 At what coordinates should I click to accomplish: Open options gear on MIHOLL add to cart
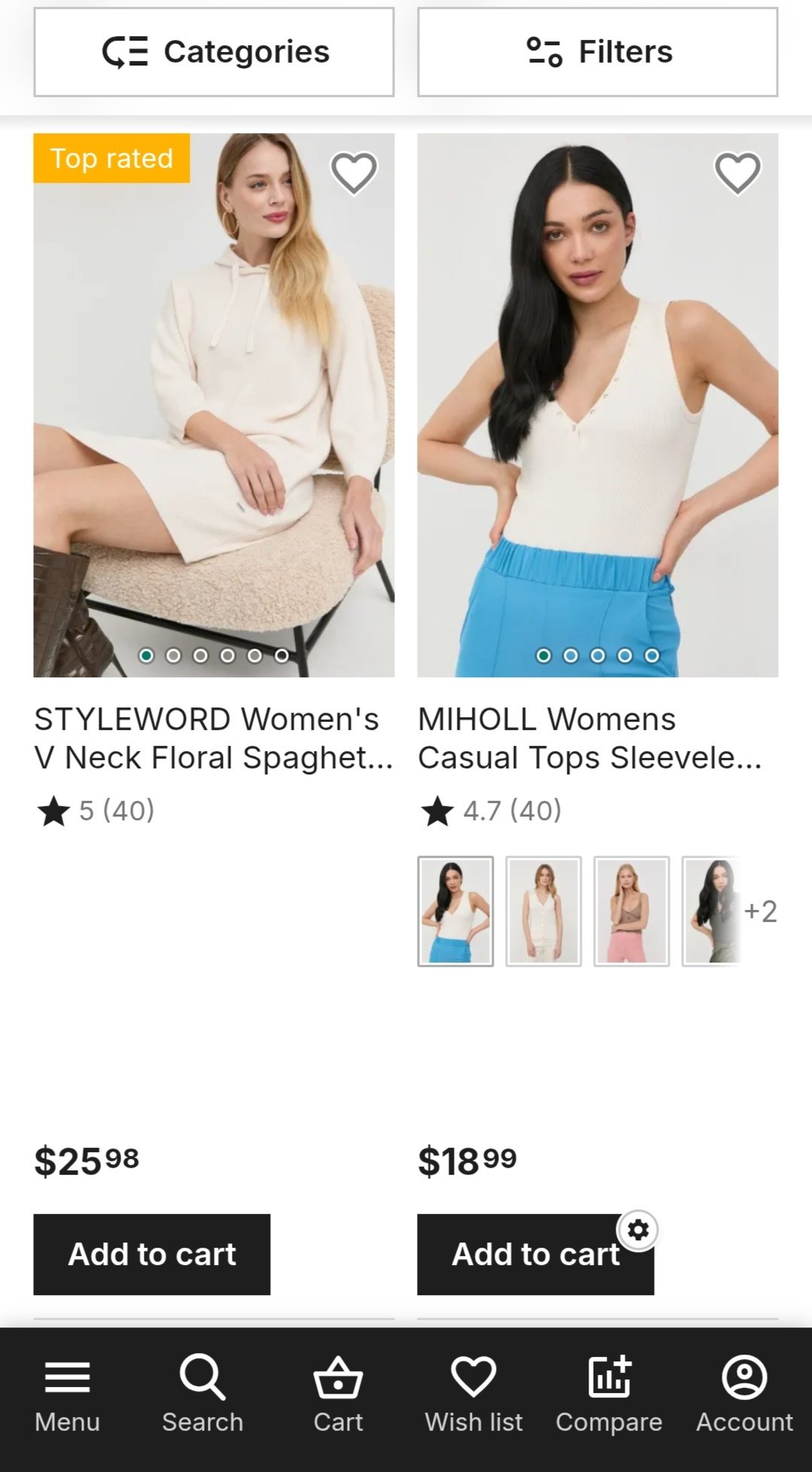point(638,1230)
